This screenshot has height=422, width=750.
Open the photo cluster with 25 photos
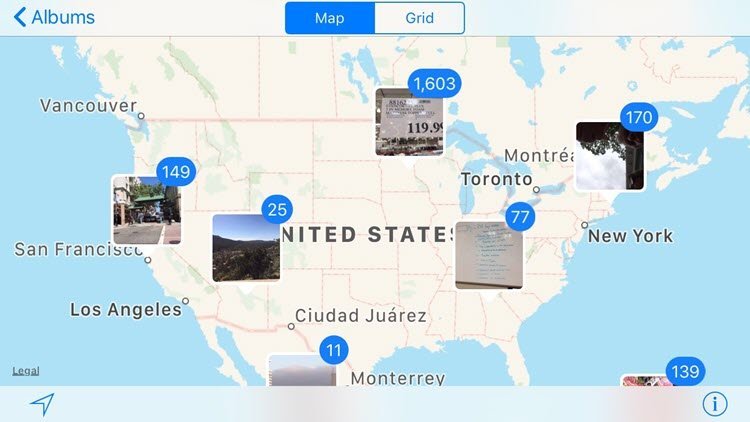[246, 246]
